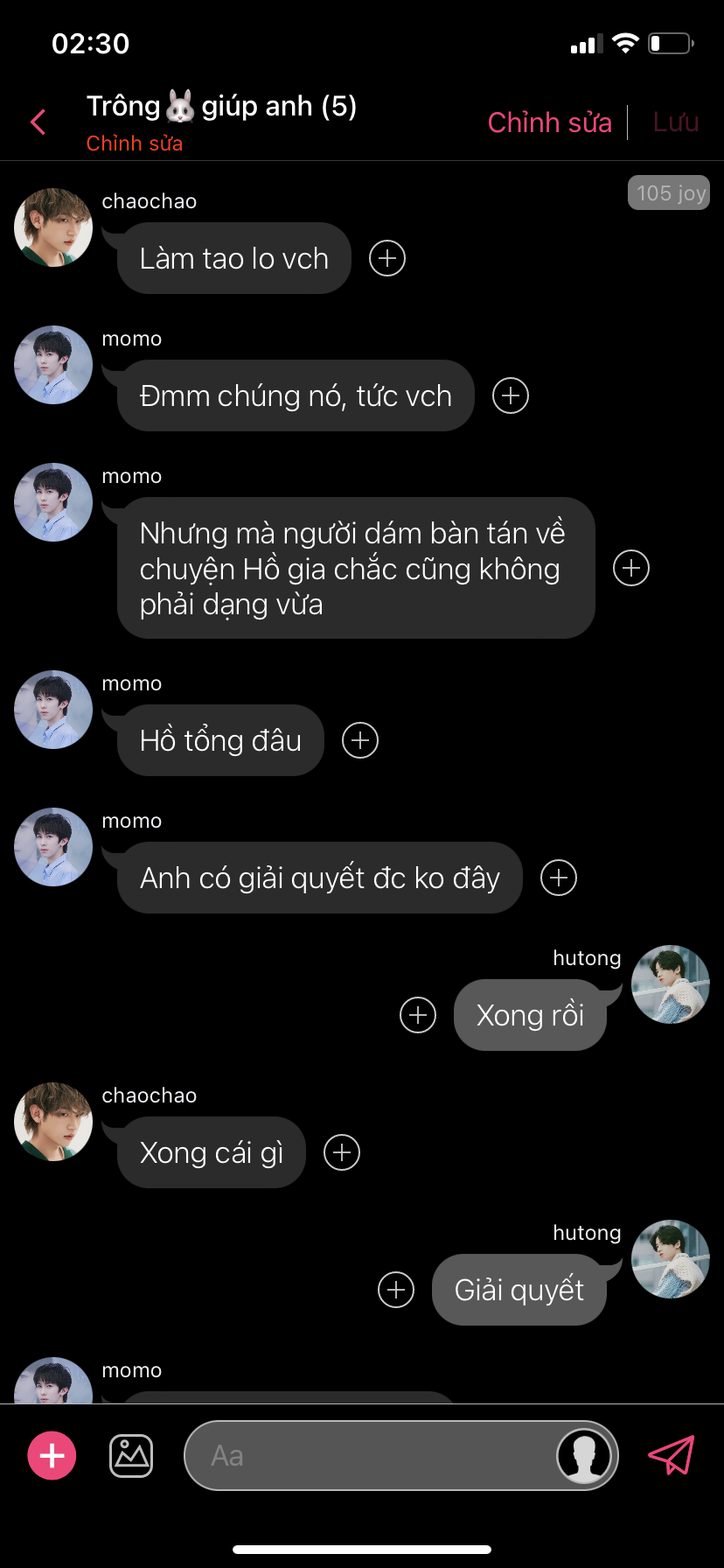Tap the plus beside the "Nhưng mà người dám bàn tán" message
Viewport: 724px width, 1568px height.
click(631, 568)
